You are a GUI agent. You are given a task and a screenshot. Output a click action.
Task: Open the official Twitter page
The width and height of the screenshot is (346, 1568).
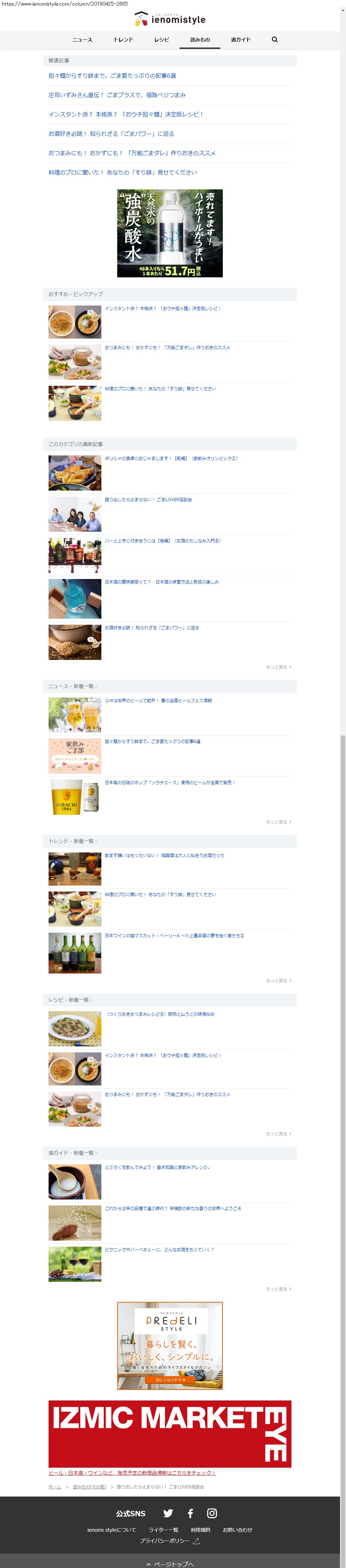click(168, 1513)
